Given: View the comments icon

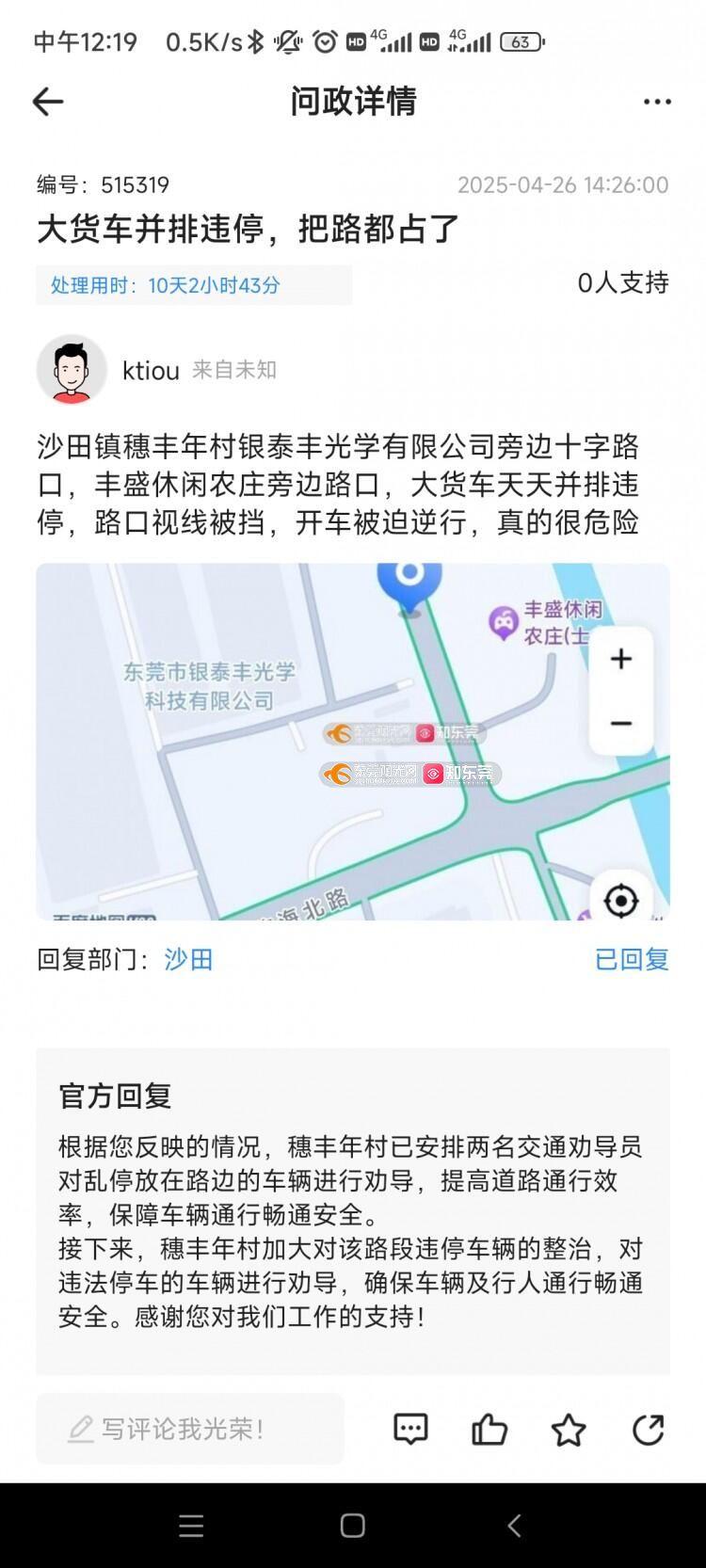Looking at the screenshot, I should [410, 1429].
